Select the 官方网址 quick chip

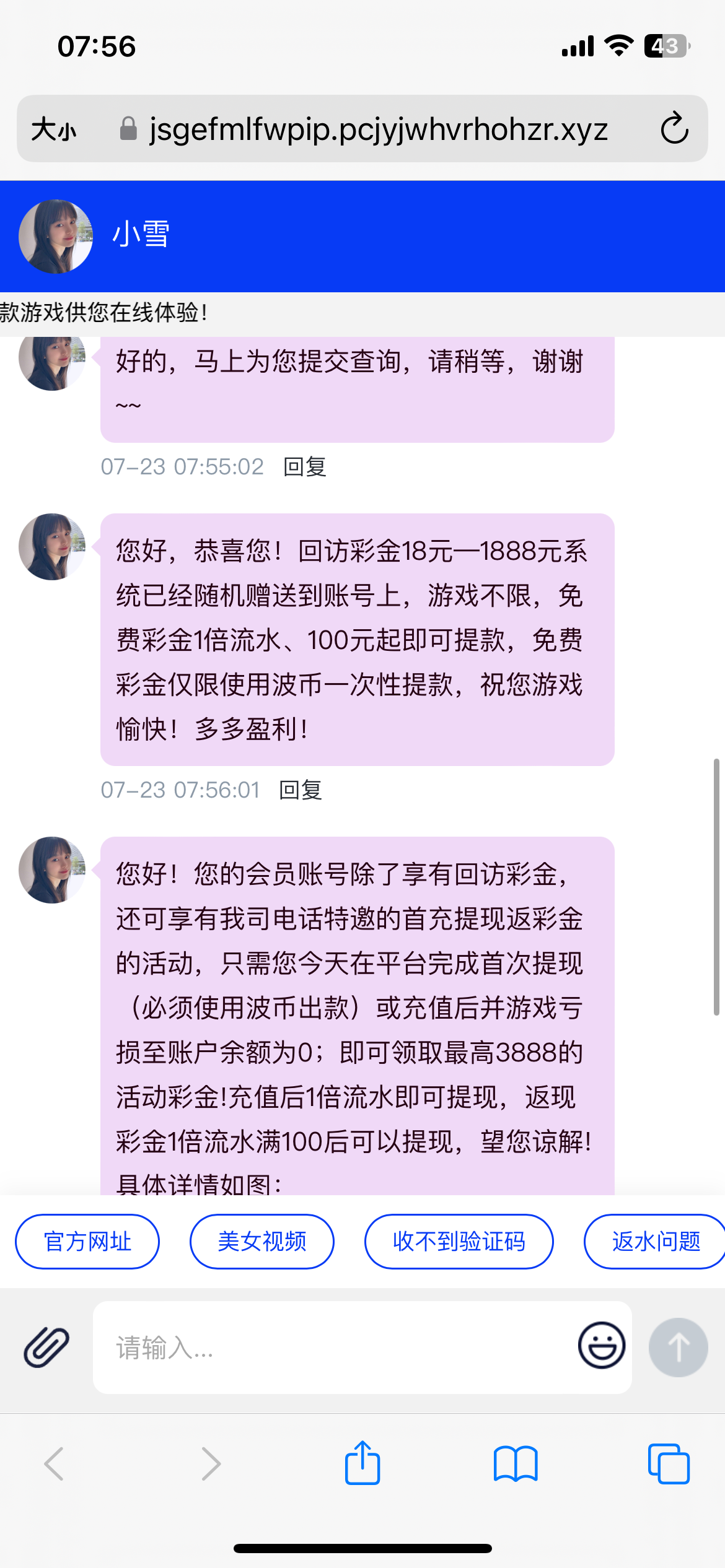[87, 1242]
